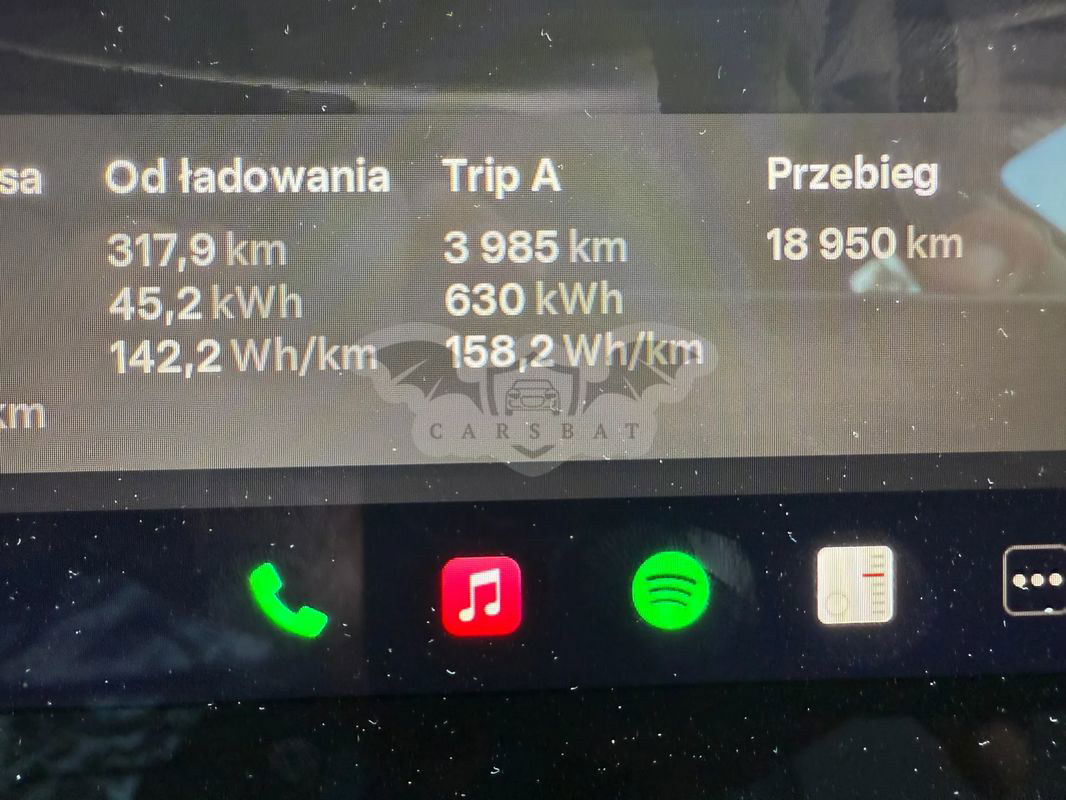Open the Radio app
The width and height of the screenshot is (1066, 800).
point(855,586)
